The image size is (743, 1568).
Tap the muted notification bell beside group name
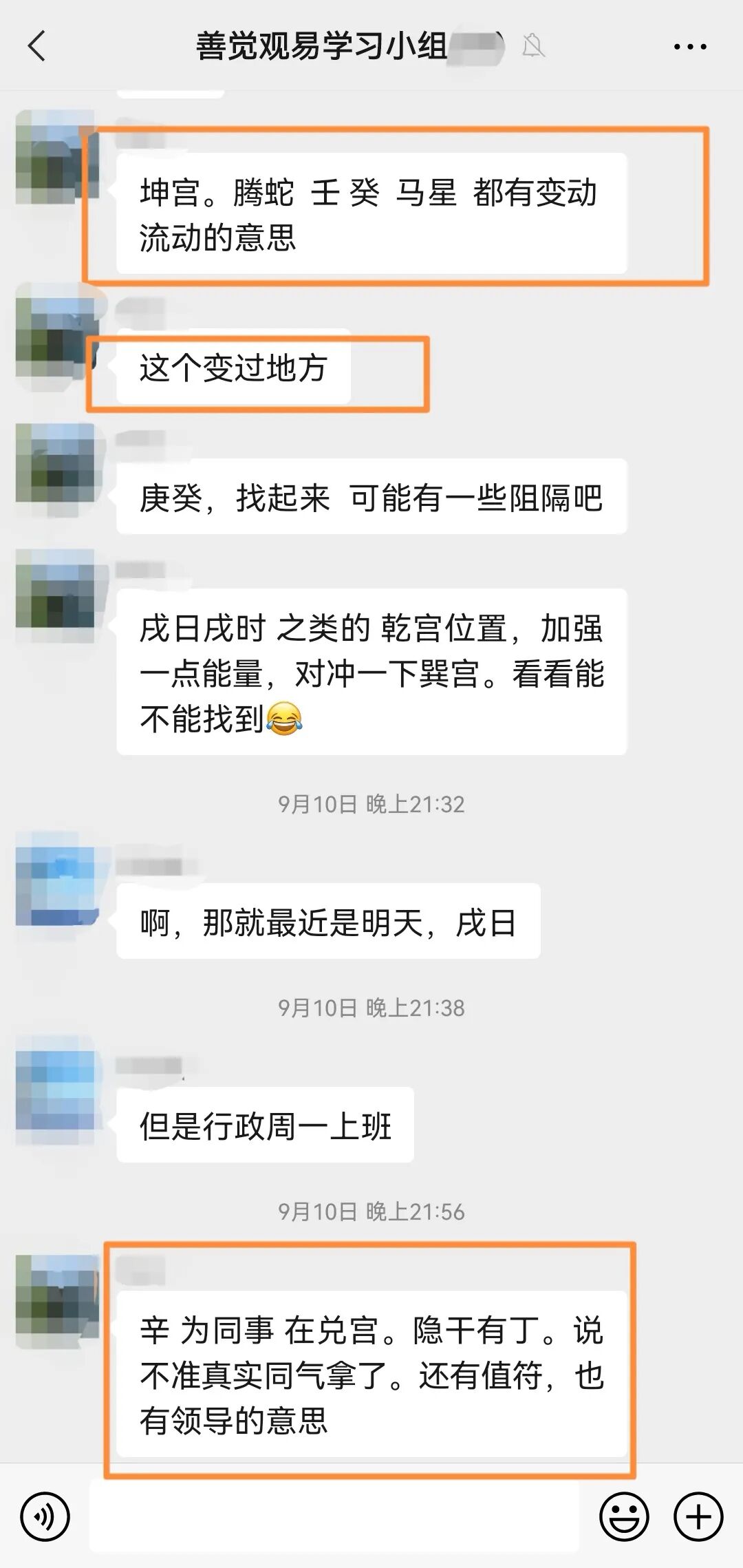[x=536, y=46]
